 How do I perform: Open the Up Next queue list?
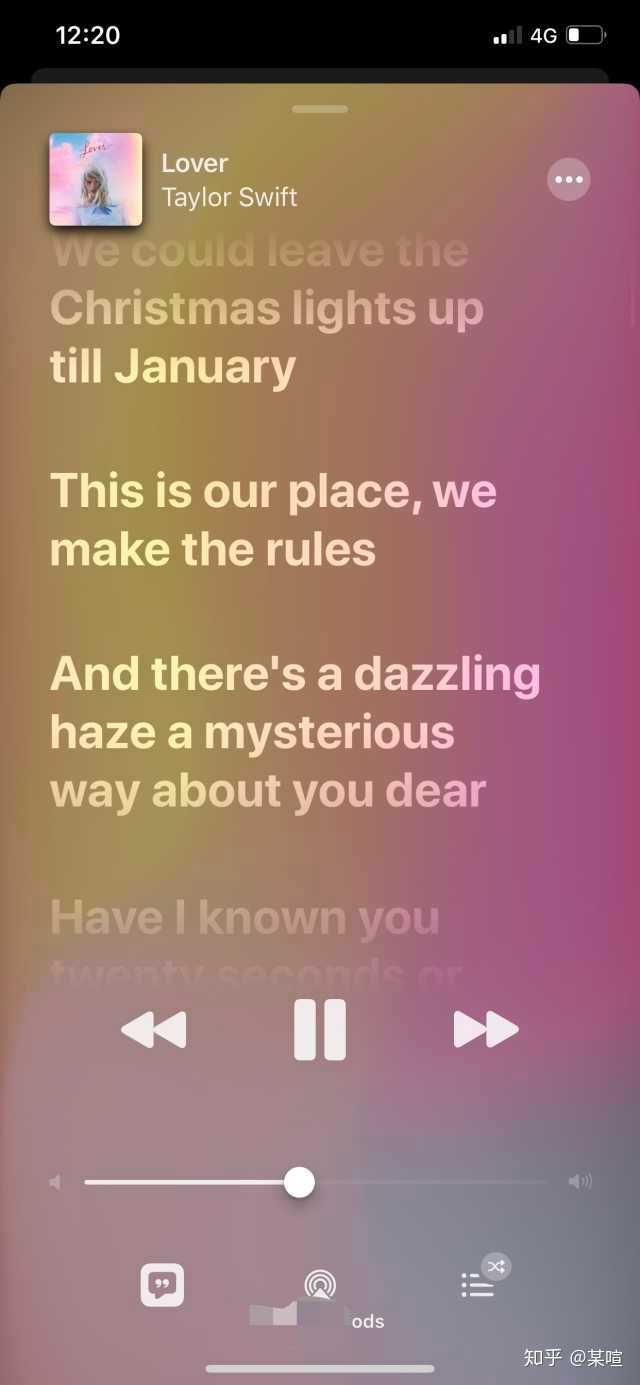point(478,1285)
